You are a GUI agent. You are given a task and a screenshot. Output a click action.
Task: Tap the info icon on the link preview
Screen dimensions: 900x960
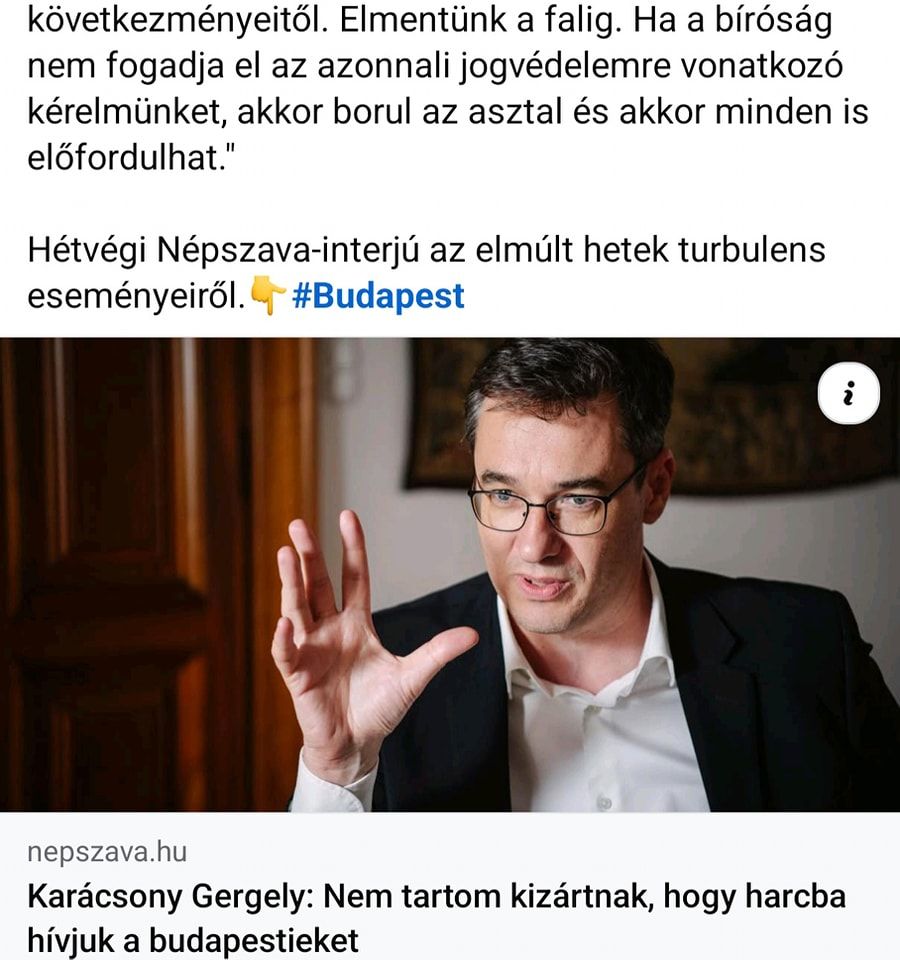pos(848,395)
